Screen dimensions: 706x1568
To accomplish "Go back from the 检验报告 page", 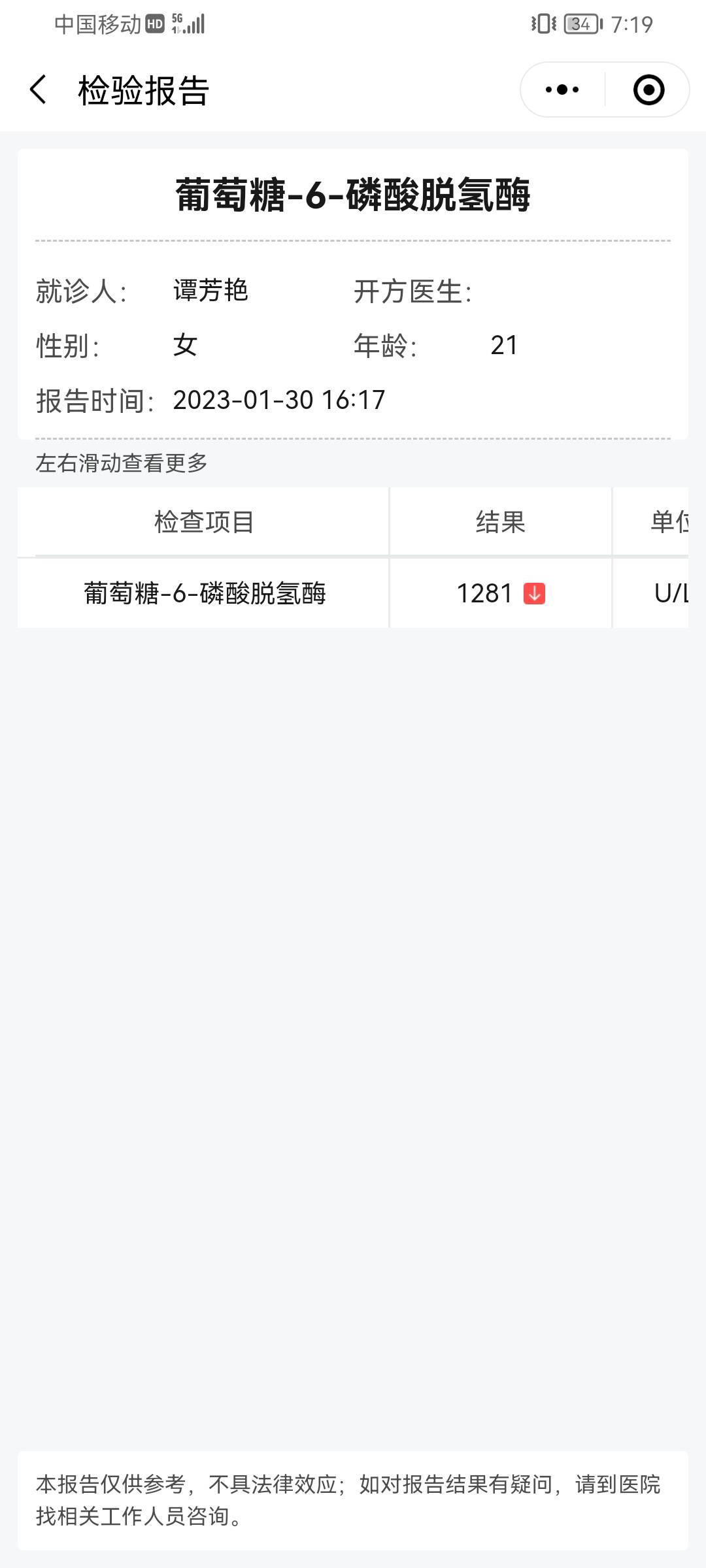I will (x=39, y=90).
